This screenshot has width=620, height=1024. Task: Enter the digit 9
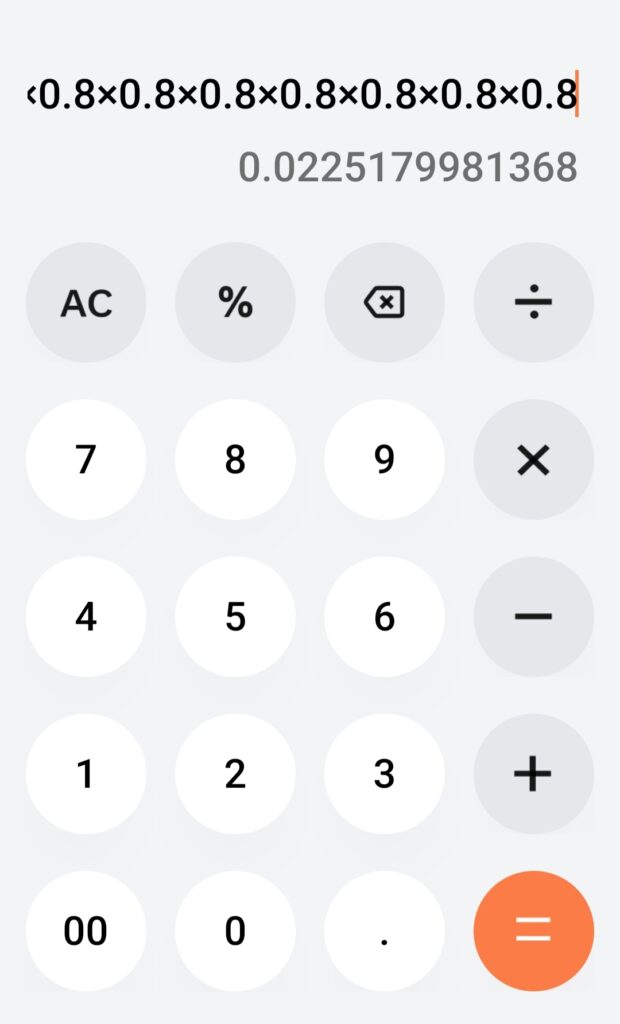(x=384, y=459)
